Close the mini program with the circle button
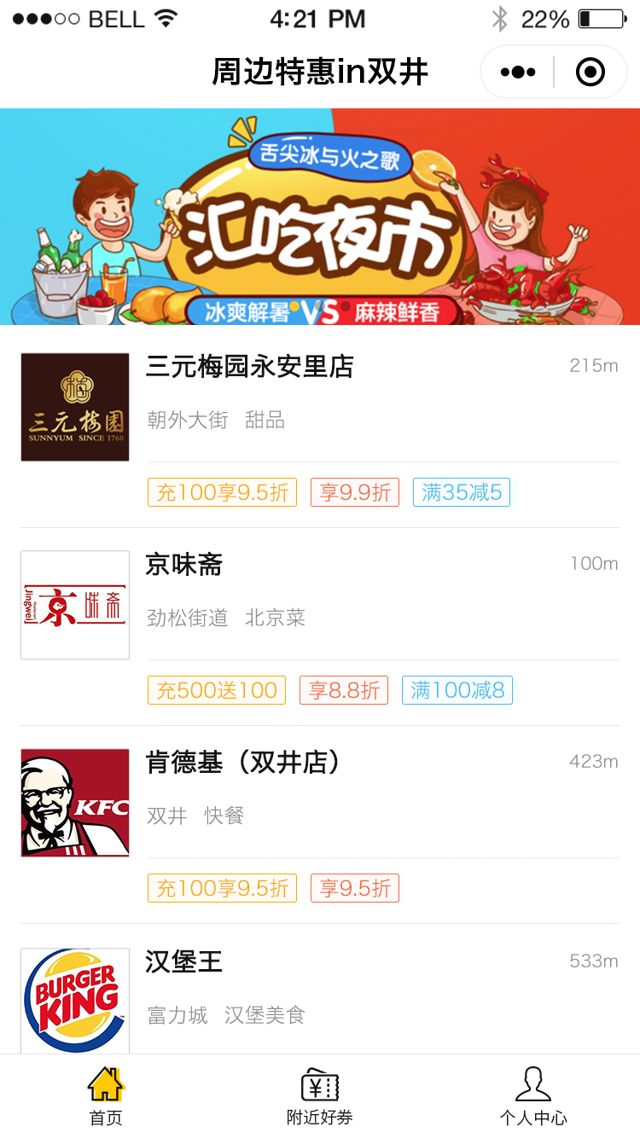The width and height of the screenshot is (640, 1138). coord(590,72)
